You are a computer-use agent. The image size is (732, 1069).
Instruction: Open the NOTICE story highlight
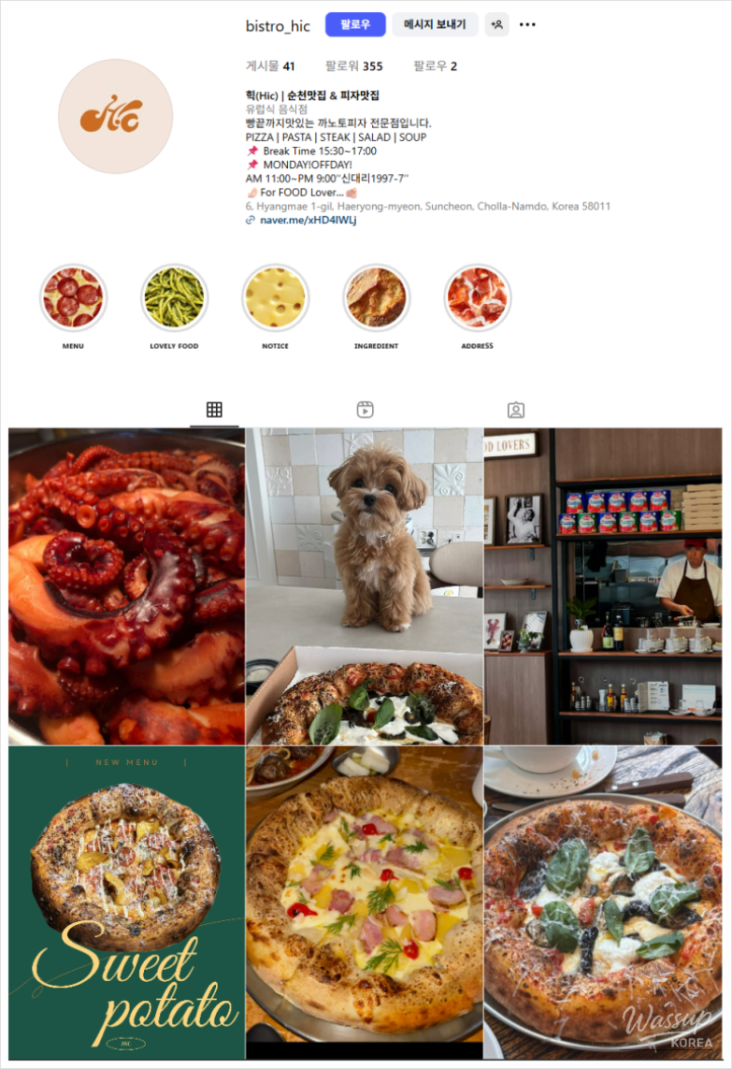pyautogui.click(x=275, y=298)
